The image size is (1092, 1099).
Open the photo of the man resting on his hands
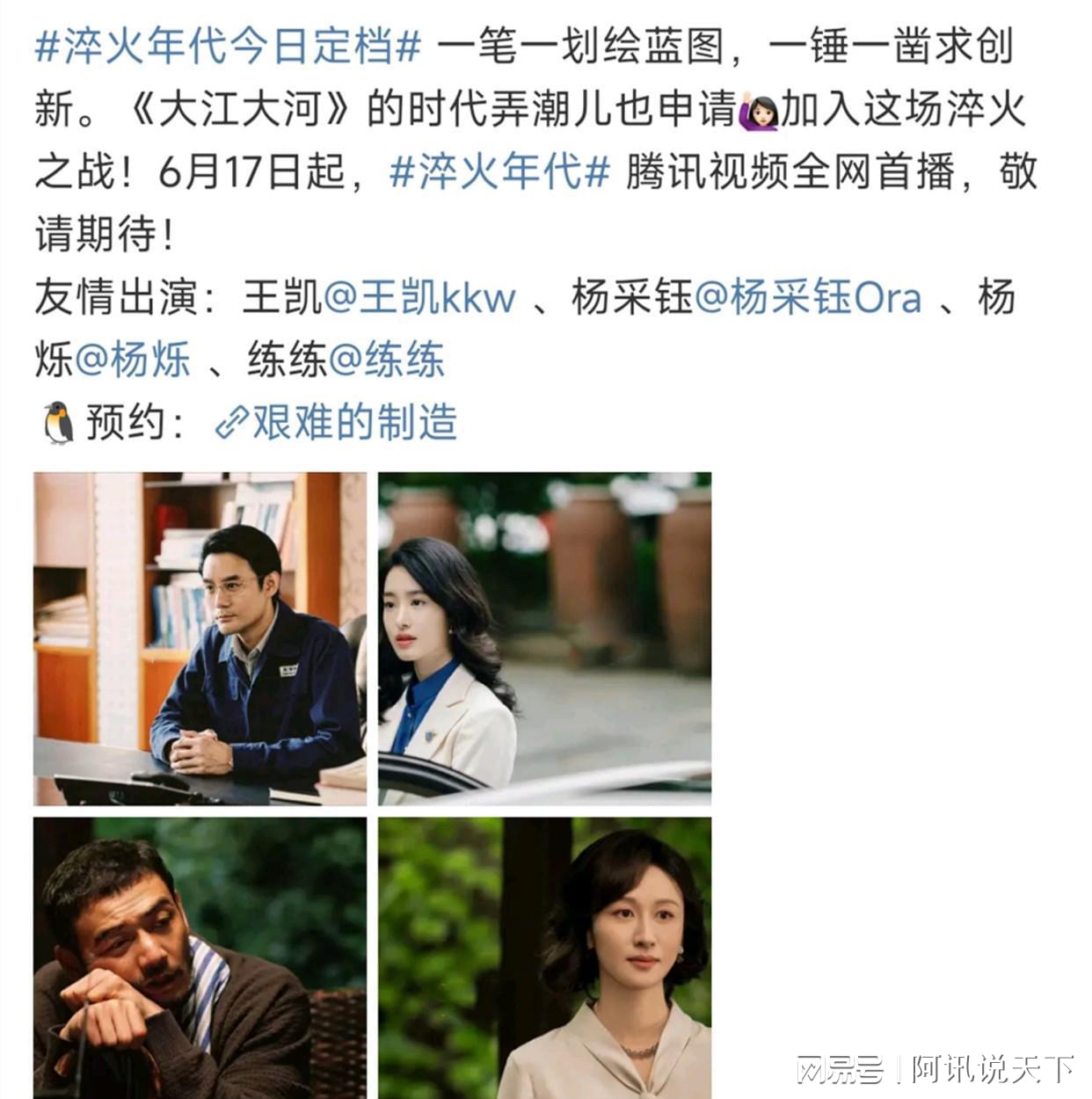pos(200,957)
